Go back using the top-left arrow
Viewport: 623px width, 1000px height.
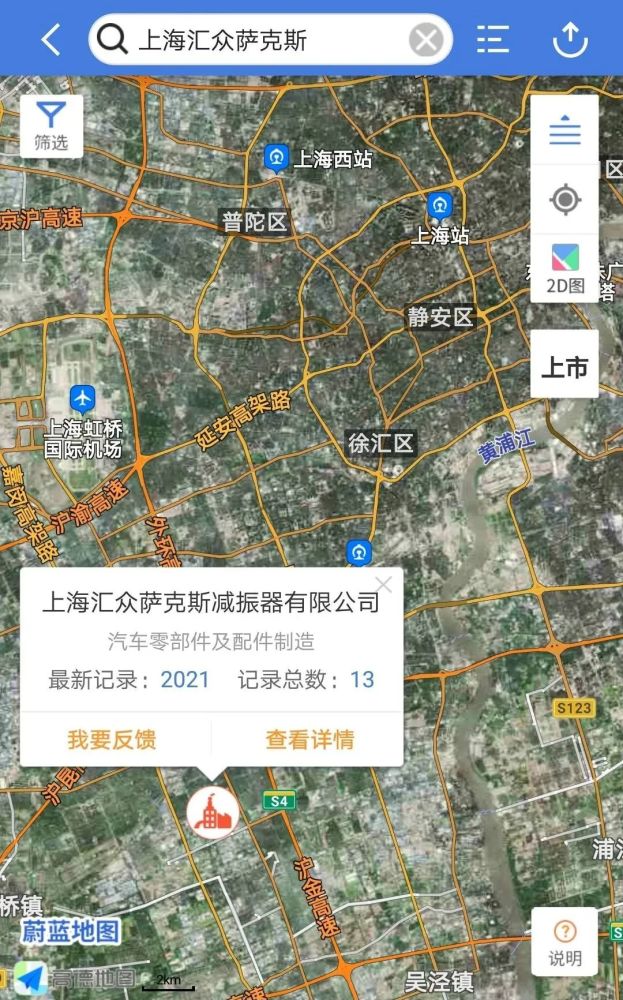[x=50, y=40]
